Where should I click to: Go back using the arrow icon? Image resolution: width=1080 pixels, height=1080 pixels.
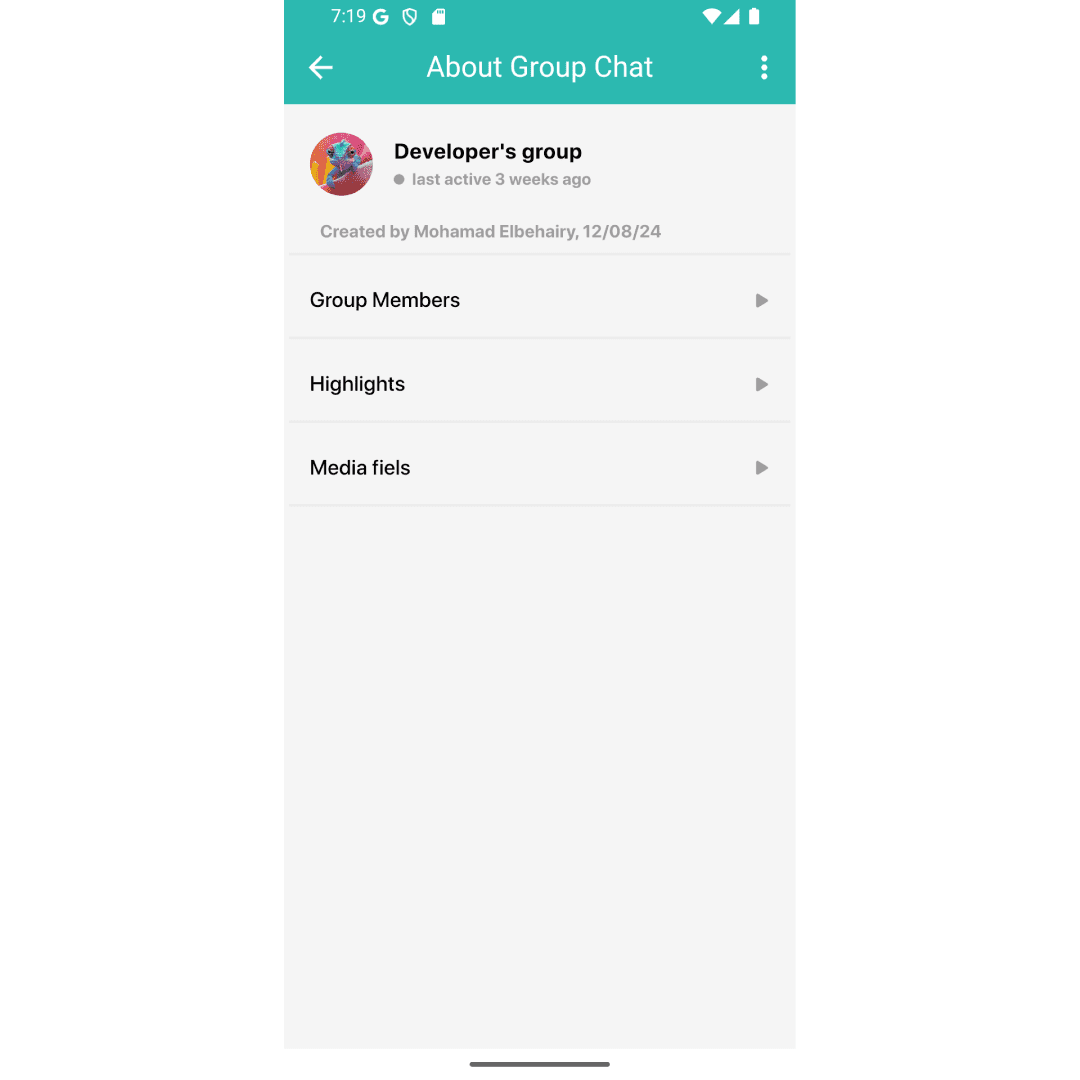pos(321,67)
